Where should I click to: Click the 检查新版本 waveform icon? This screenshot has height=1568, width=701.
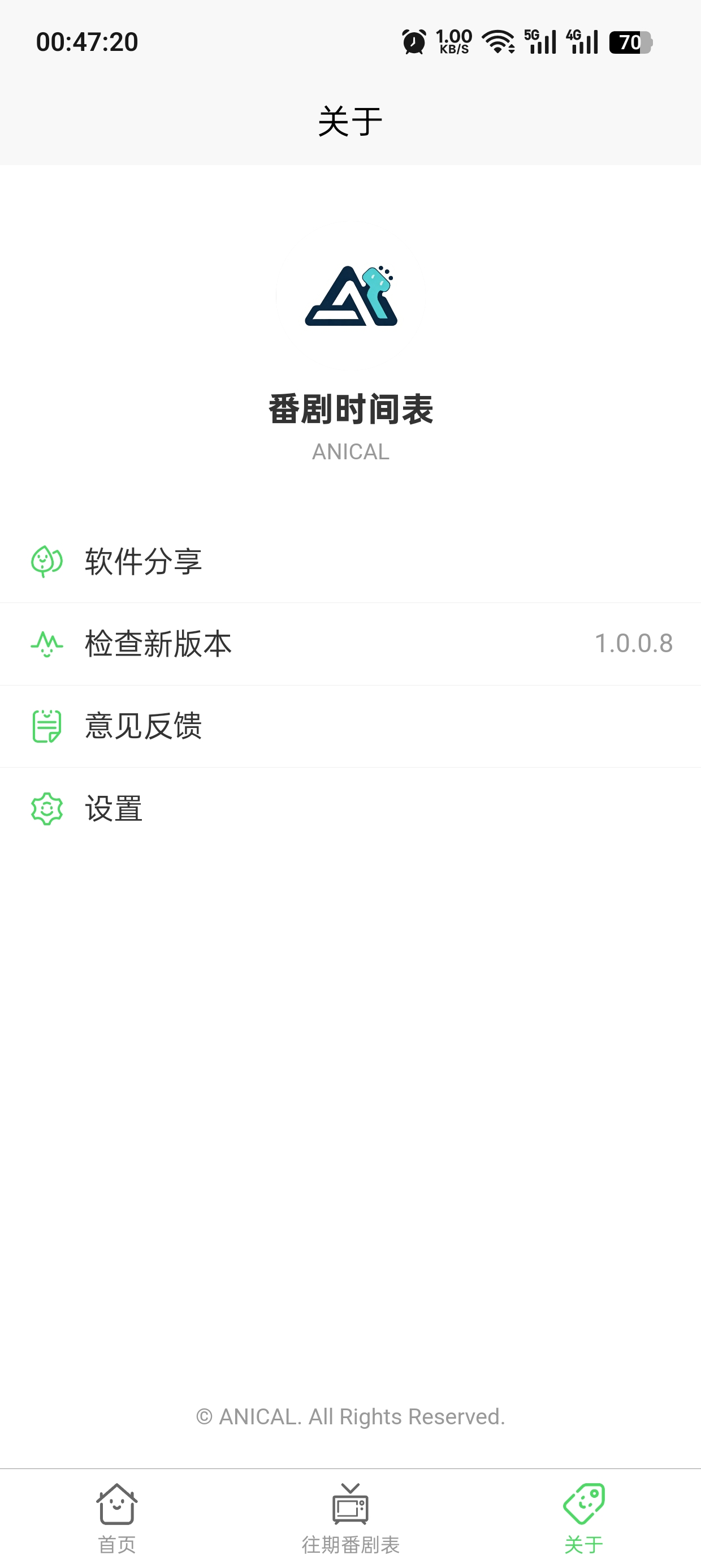pyautogui.click(x=46, y=644)
